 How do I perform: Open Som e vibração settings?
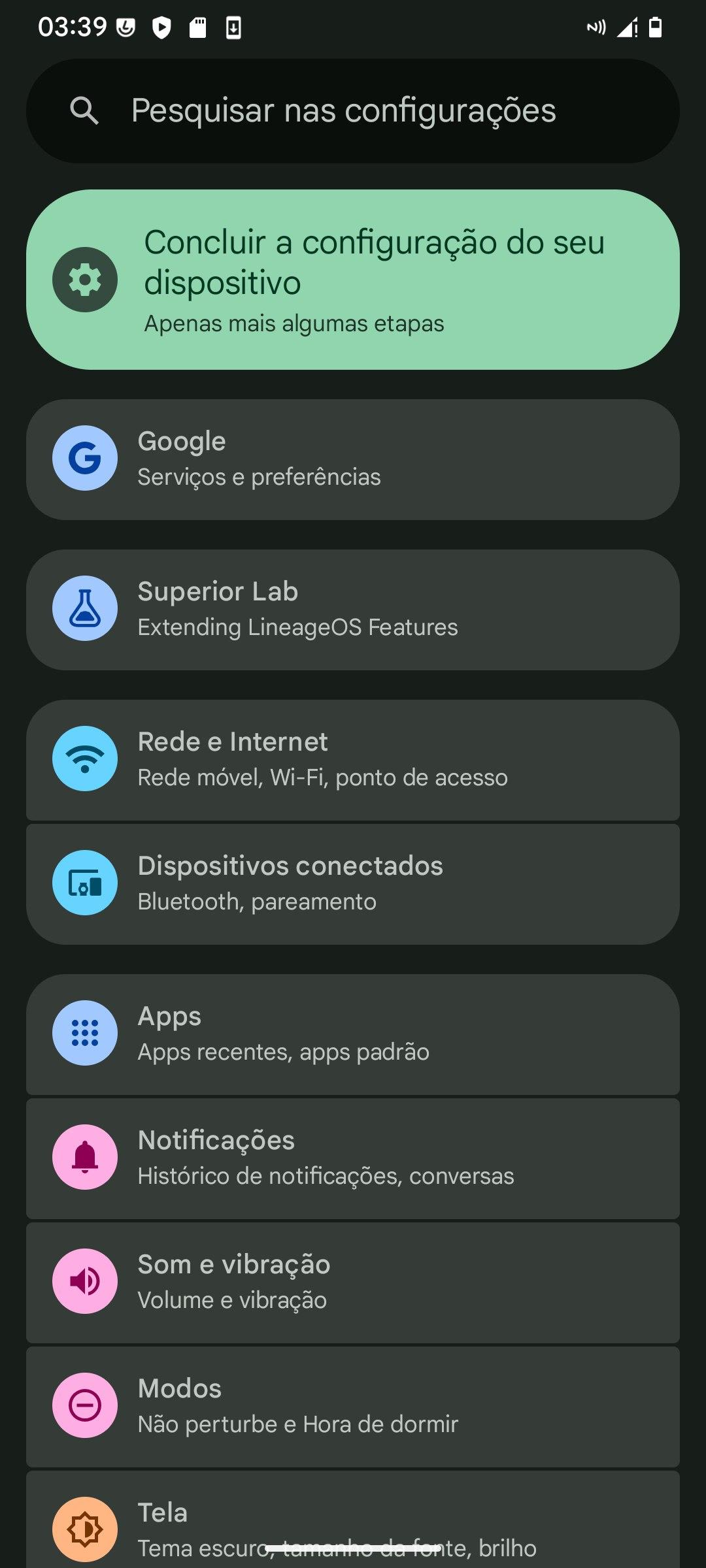coord(353,1282)
